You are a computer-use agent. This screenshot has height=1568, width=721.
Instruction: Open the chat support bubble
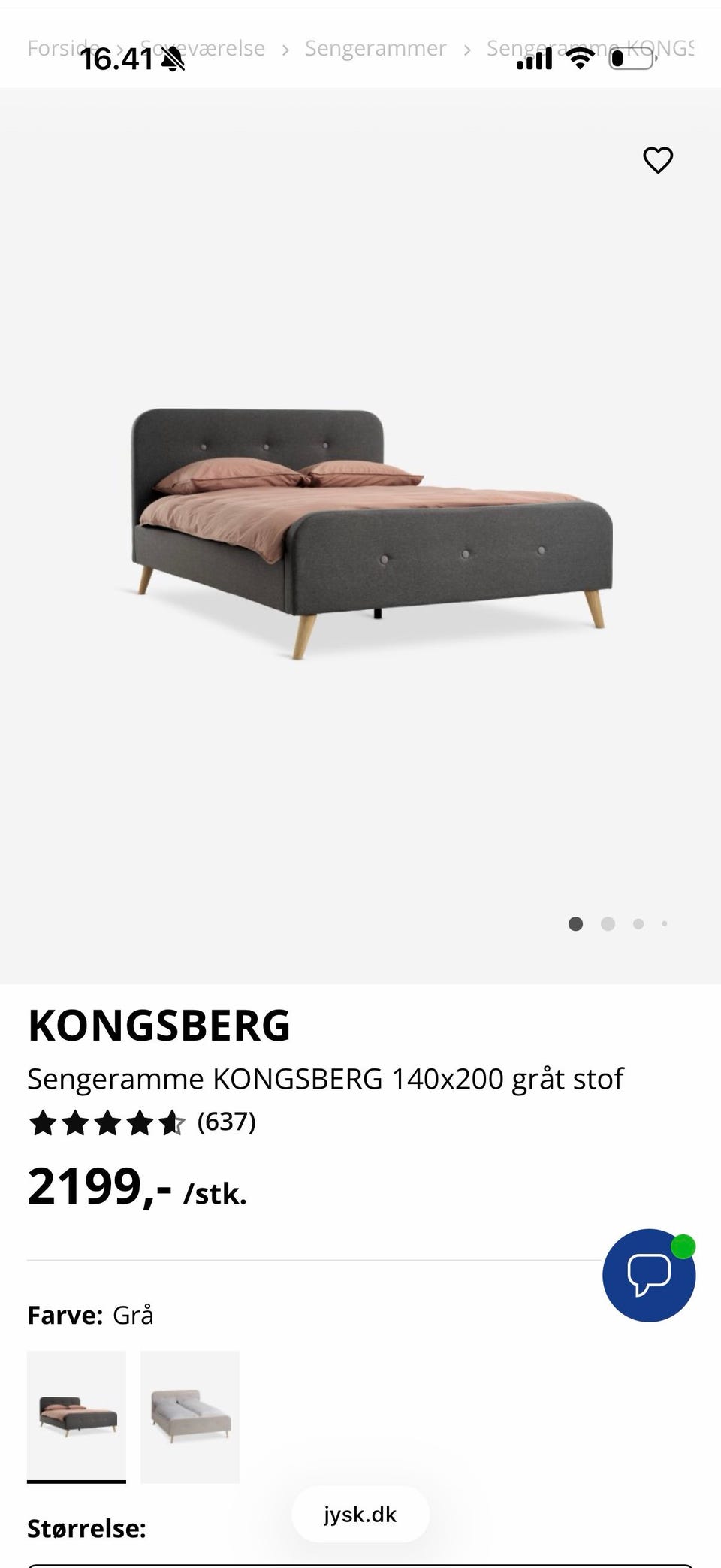pyautogui.click(x=649, y=1275)
